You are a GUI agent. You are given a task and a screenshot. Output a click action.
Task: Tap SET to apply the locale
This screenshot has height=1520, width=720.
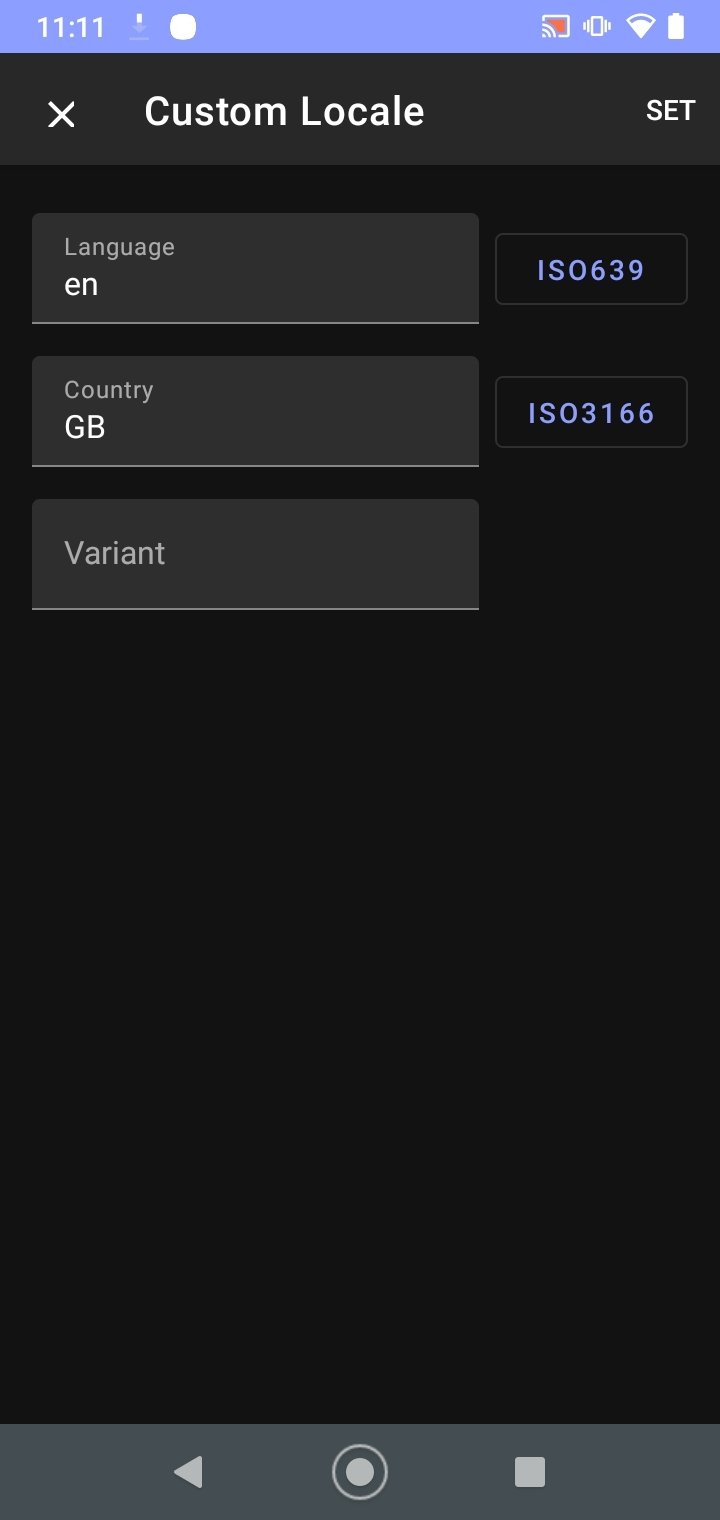(x=670, y=111)
